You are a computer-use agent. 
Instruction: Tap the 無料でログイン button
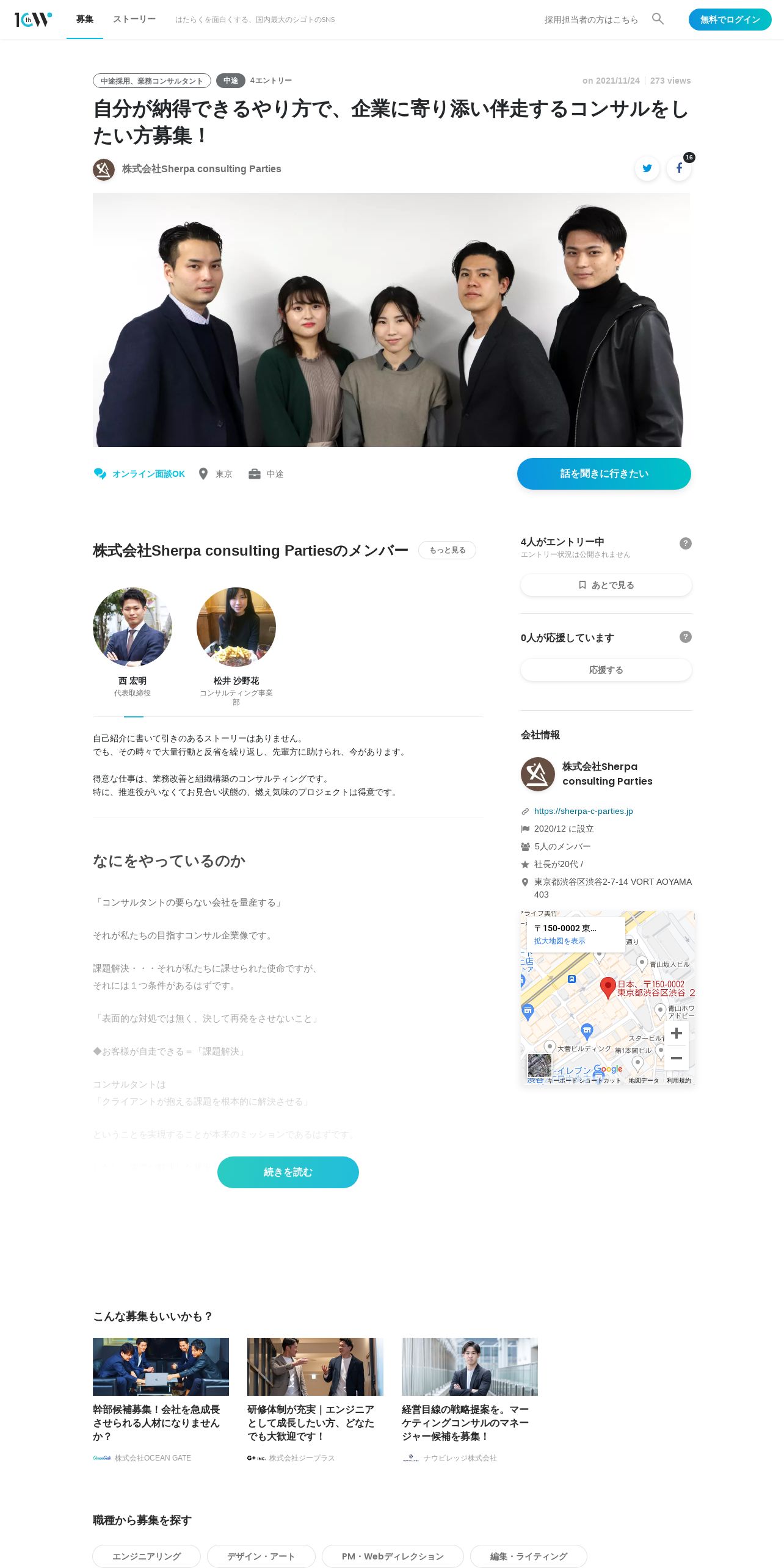(x=730, y=20)
